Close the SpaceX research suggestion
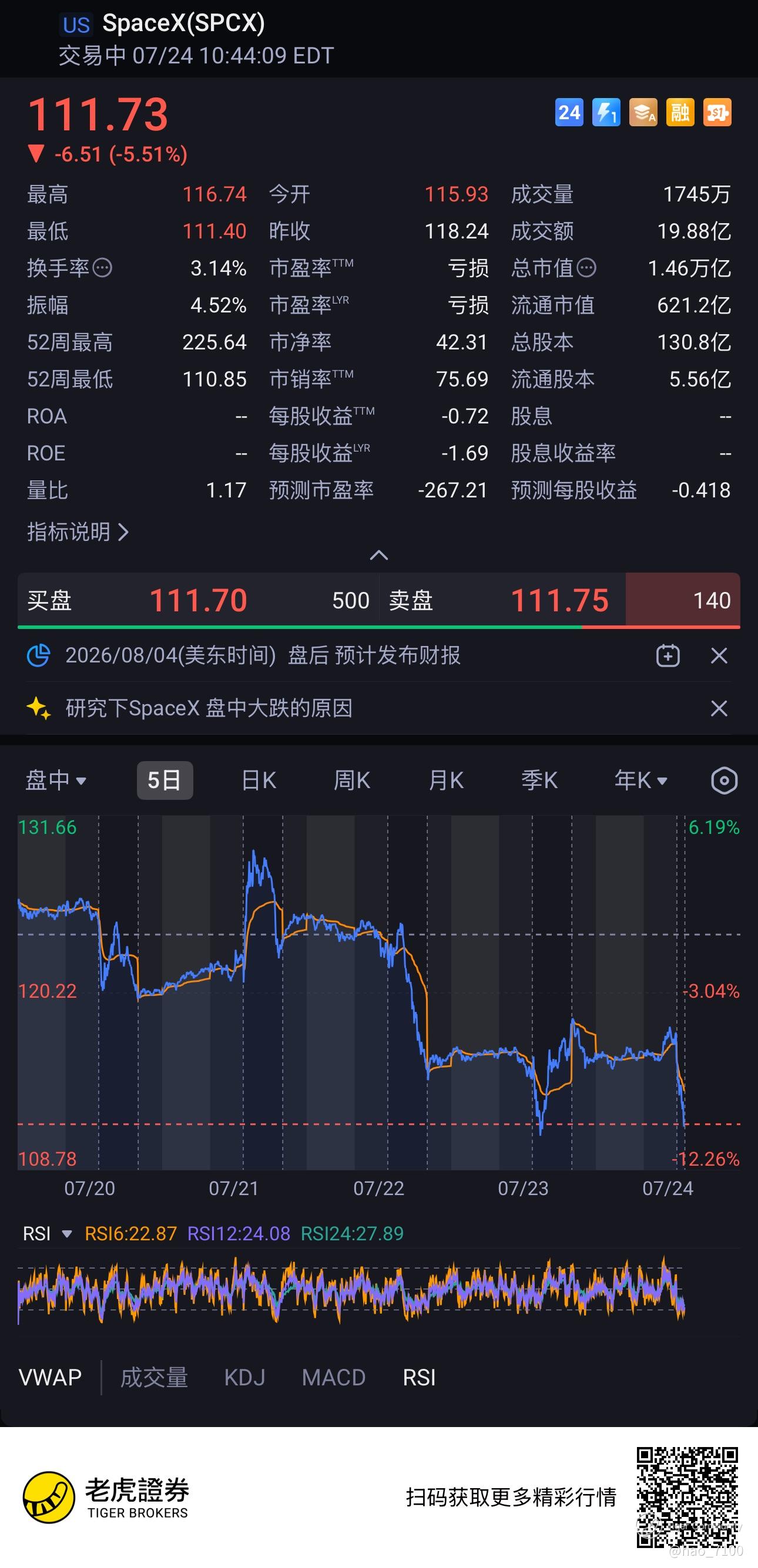 click(719, 708)
